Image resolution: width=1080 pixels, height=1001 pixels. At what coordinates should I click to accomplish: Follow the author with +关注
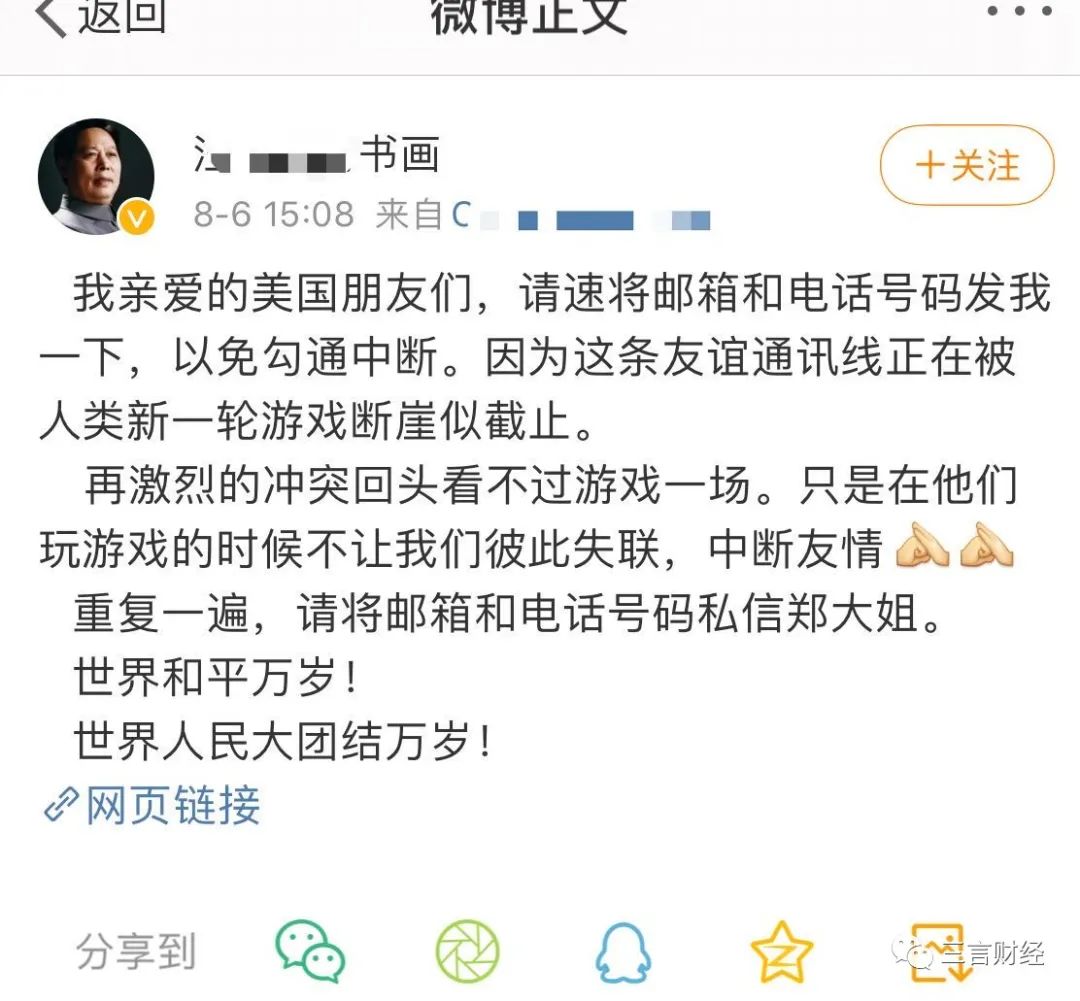[x=966, y=165]
